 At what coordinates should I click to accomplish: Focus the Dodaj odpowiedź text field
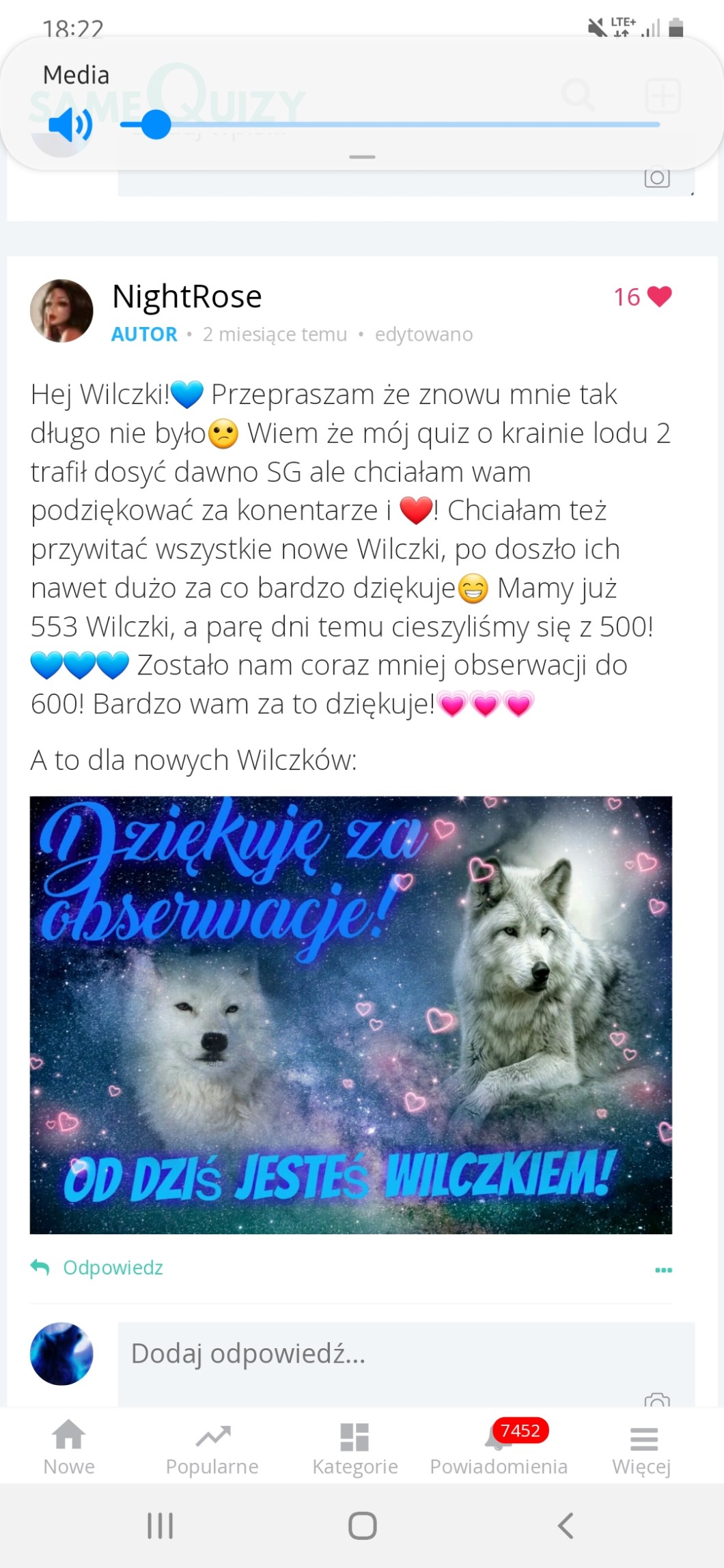pos(406,1364)
